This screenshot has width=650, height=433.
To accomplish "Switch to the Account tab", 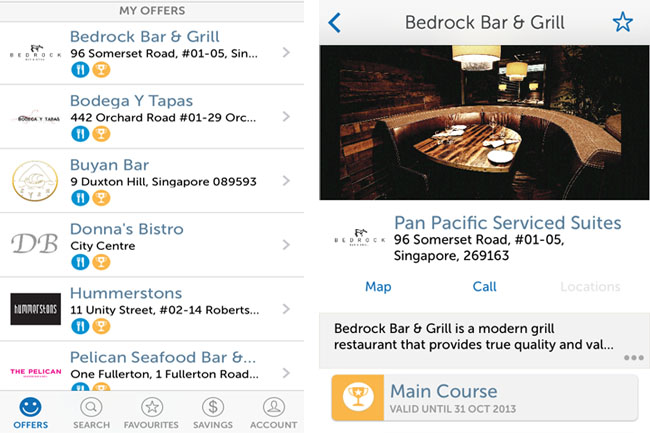I will (x=272, y=412).
